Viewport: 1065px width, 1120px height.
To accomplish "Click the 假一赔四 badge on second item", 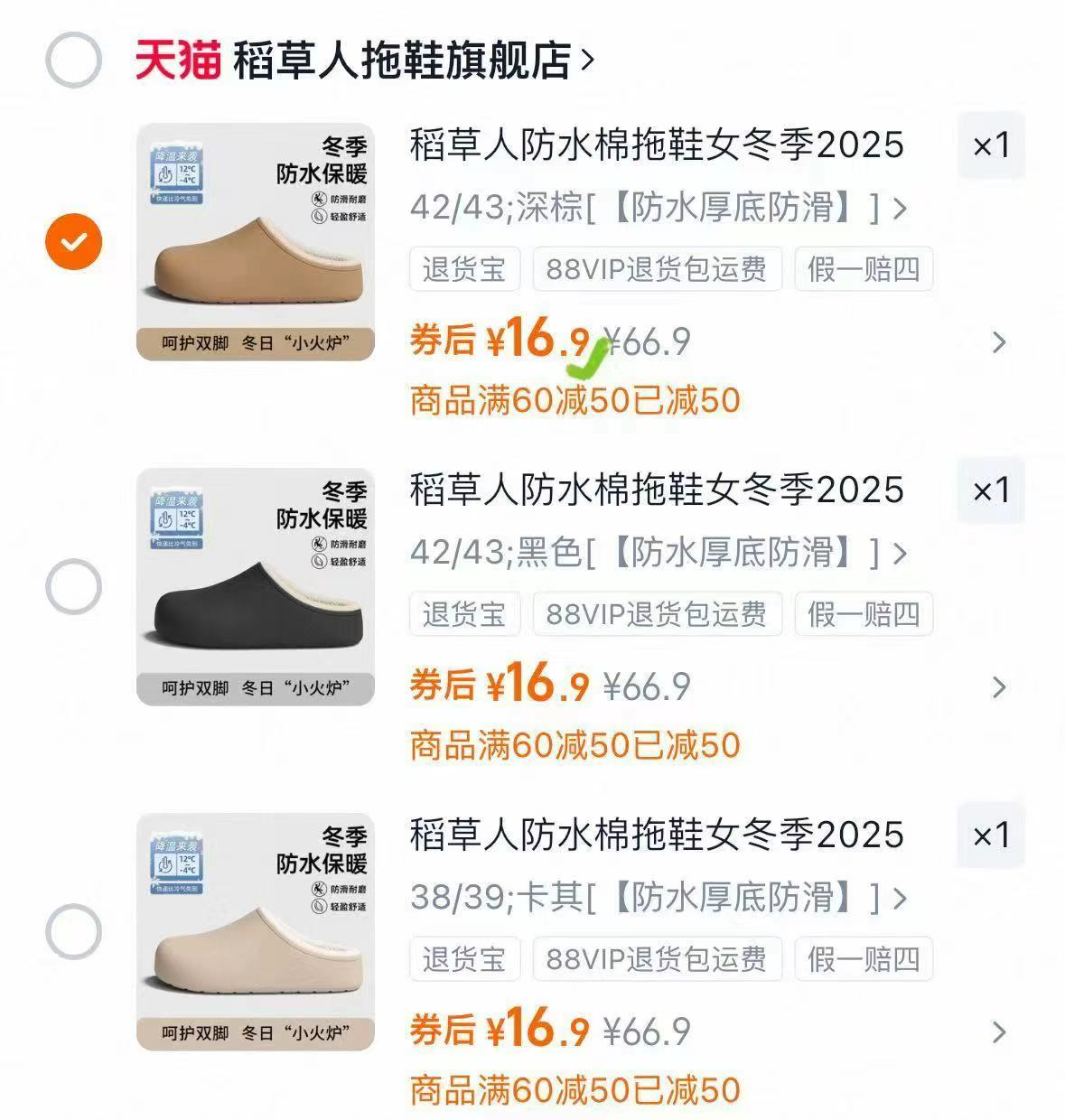I will pyautogui.click(x=861, y=615).
